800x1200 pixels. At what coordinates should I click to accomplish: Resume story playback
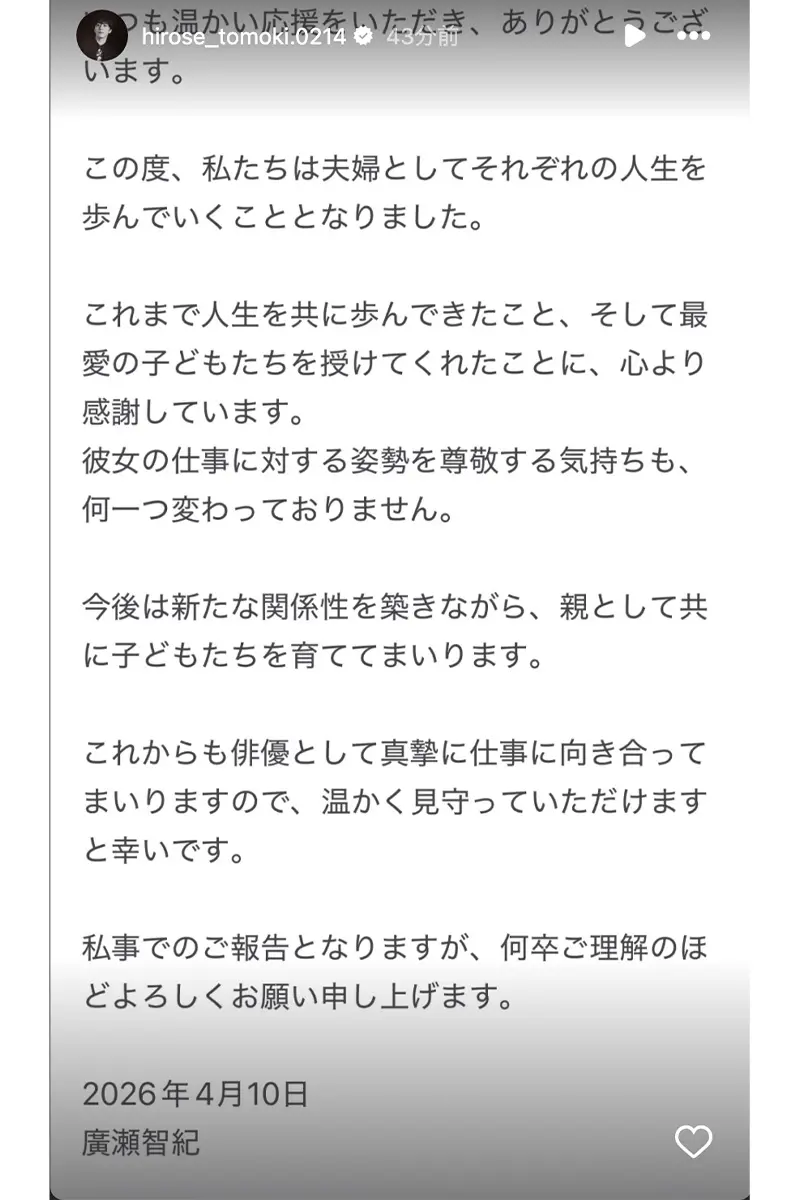[634, 36]
